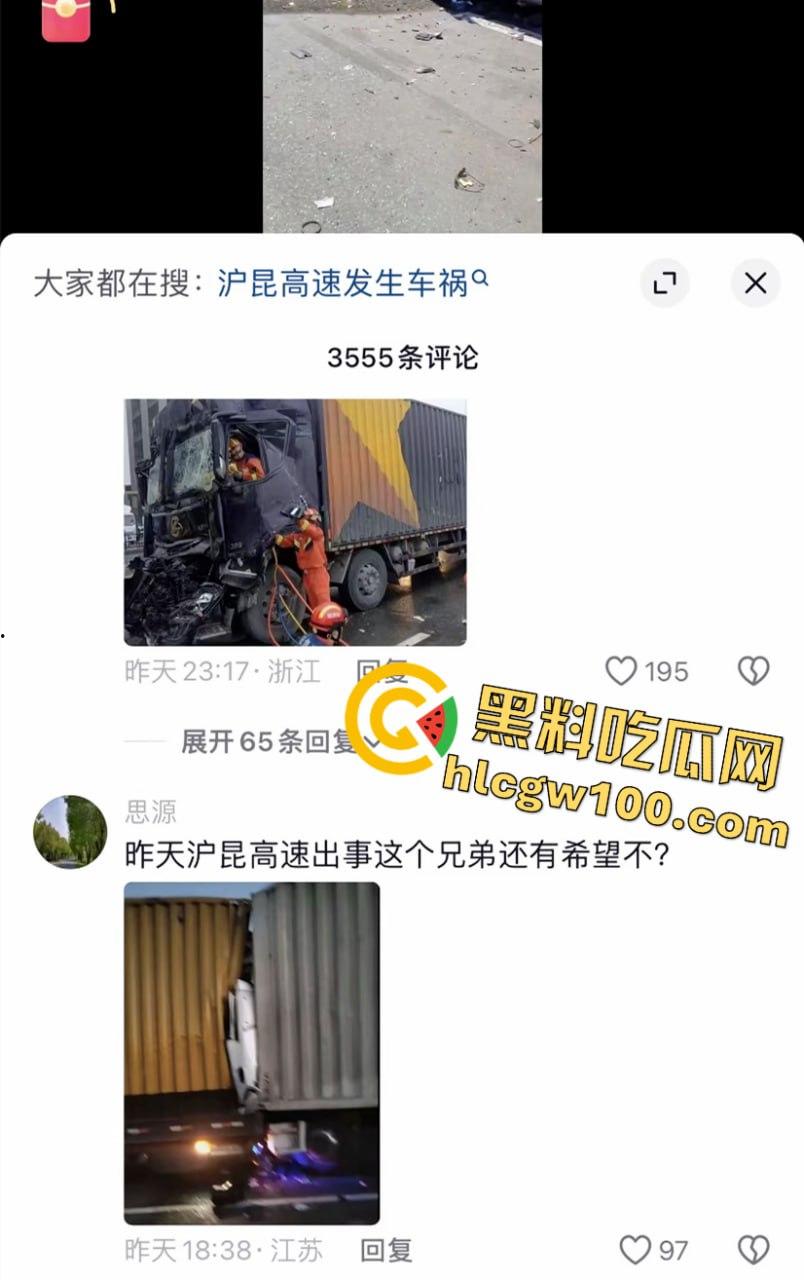Tap the X icon to close the comments panel

tap(755, 283)
